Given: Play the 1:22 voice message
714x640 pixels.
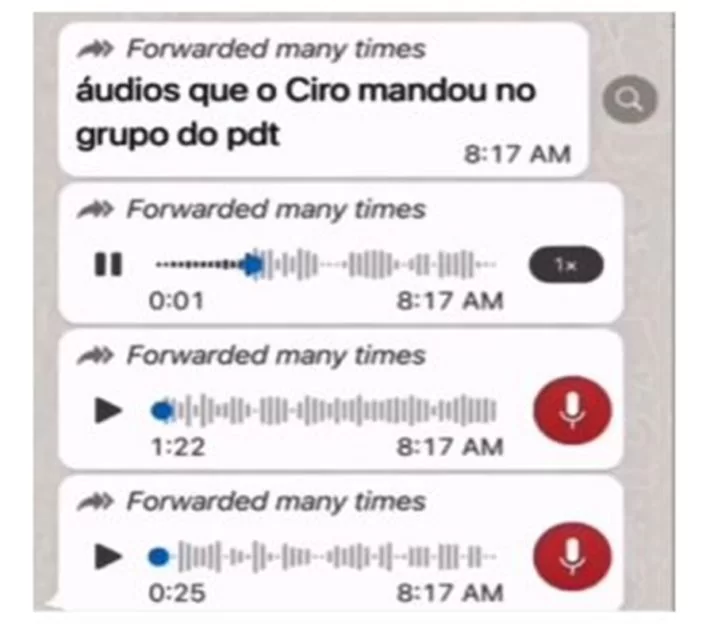Looking at the screenshot, I should pyautogui.click(x=108, y=410).
